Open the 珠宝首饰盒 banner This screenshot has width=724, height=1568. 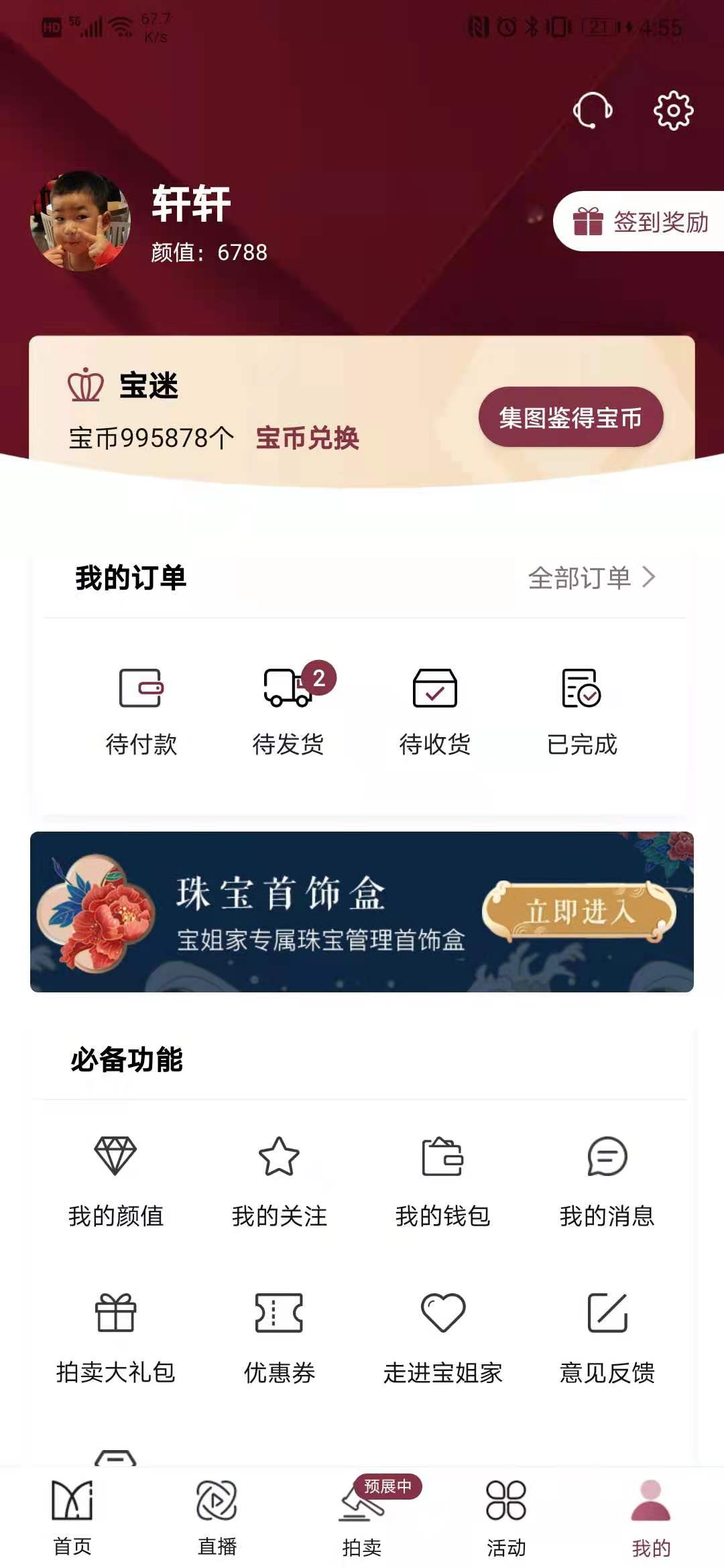click(362, 911)
